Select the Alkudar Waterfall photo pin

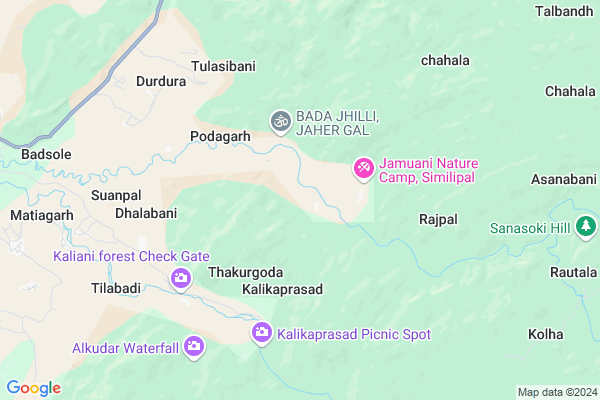[194, 348]
